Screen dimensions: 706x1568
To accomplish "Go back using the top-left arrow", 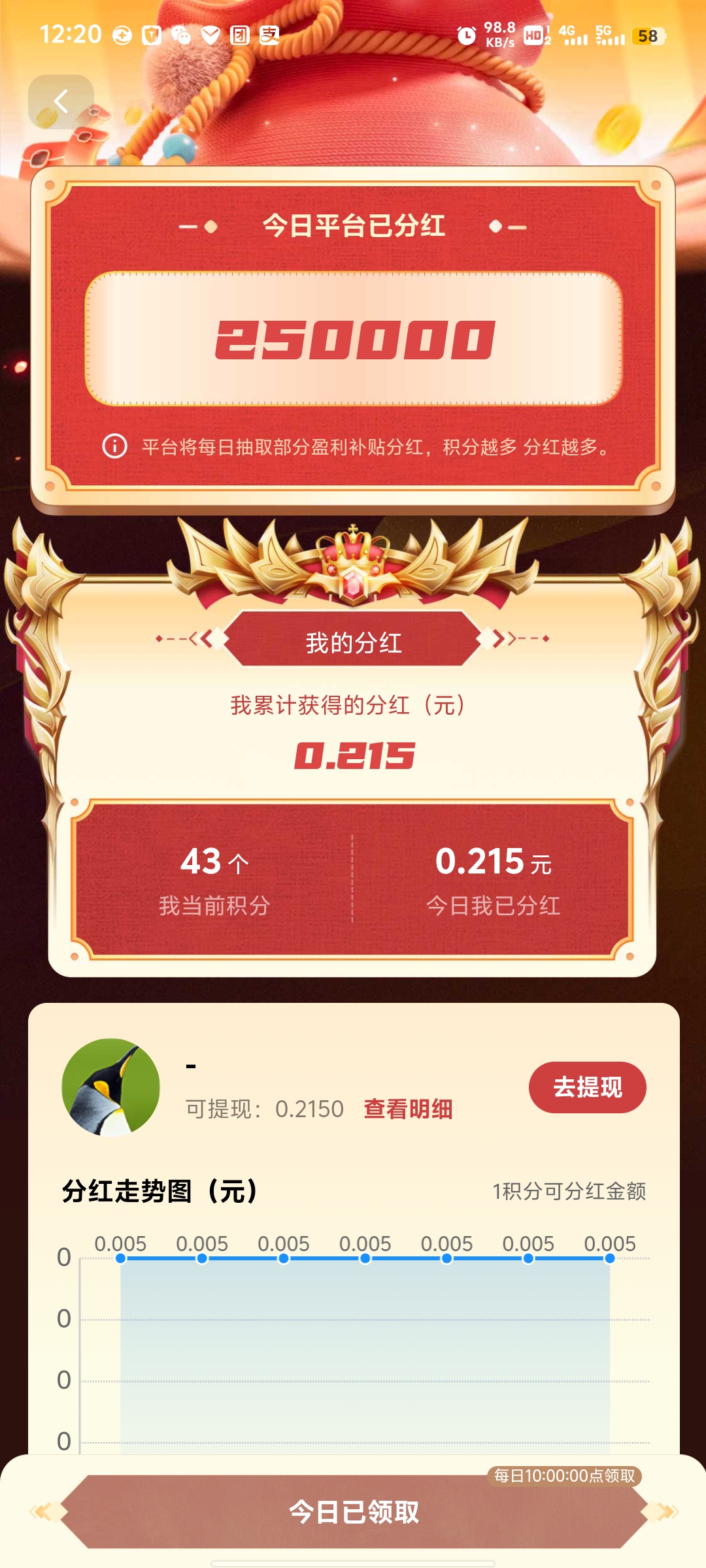I will (61, 102).
